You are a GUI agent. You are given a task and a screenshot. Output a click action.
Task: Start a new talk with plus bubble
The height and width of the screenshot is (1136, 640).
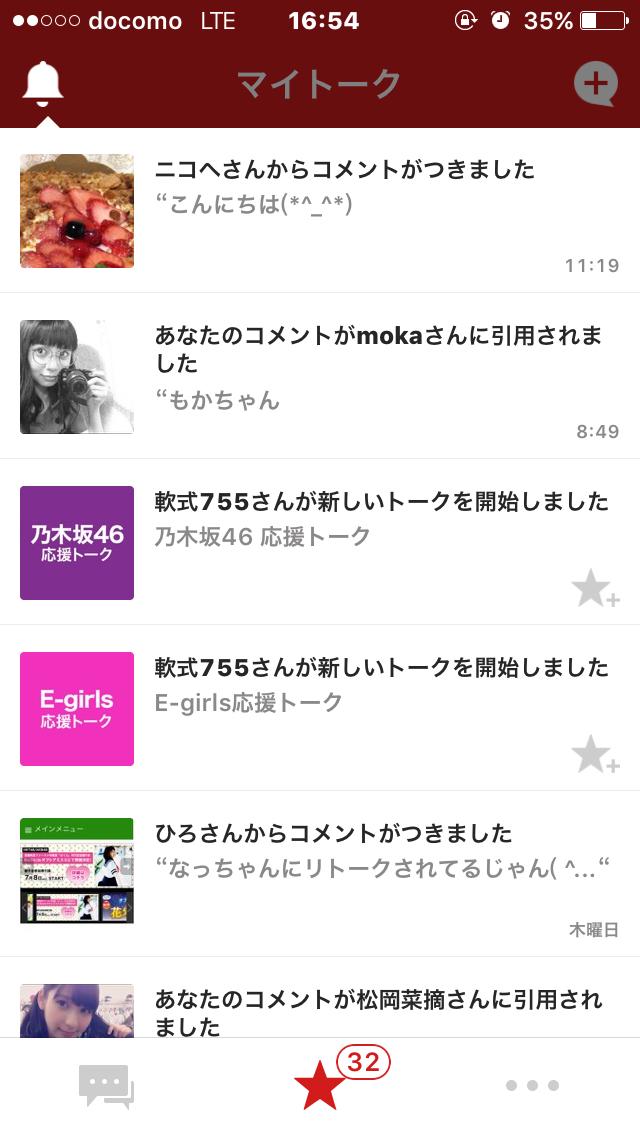click(596, 84)
